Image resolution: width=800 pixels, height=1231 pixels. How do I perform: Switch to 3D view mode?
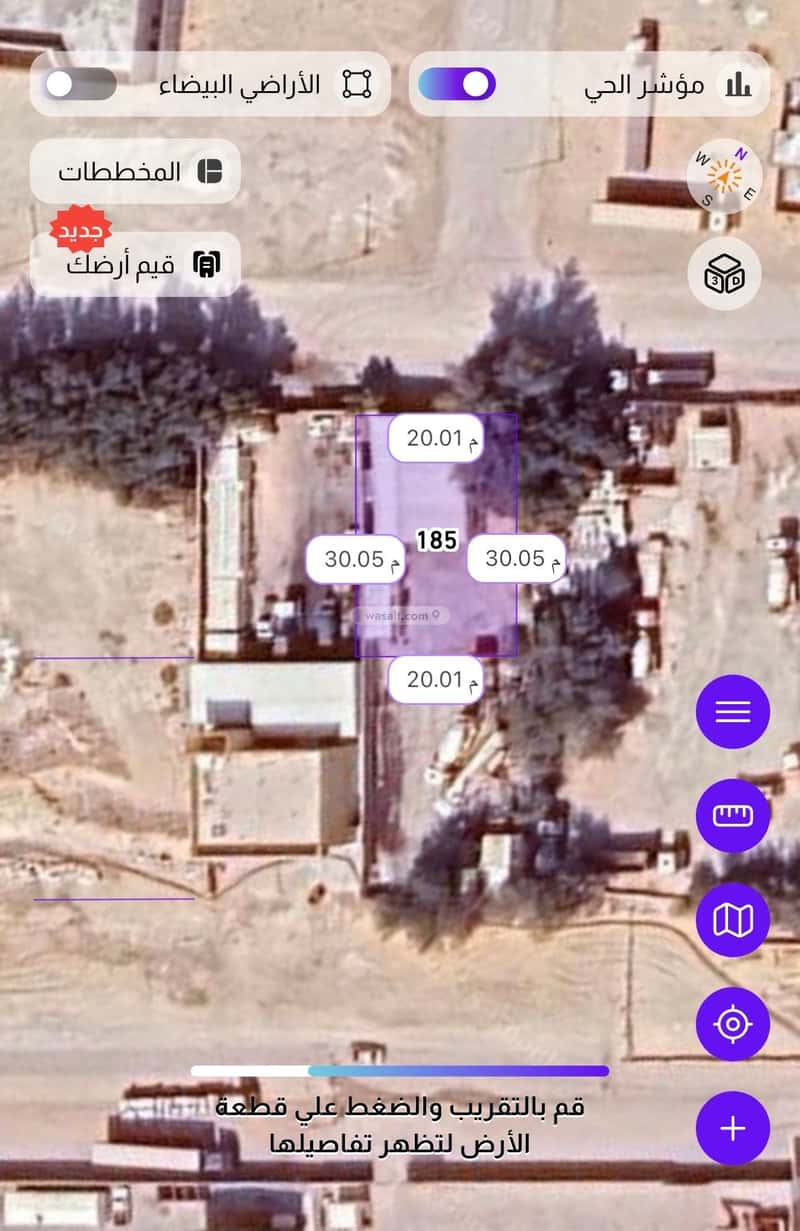(x=724, y=272)
